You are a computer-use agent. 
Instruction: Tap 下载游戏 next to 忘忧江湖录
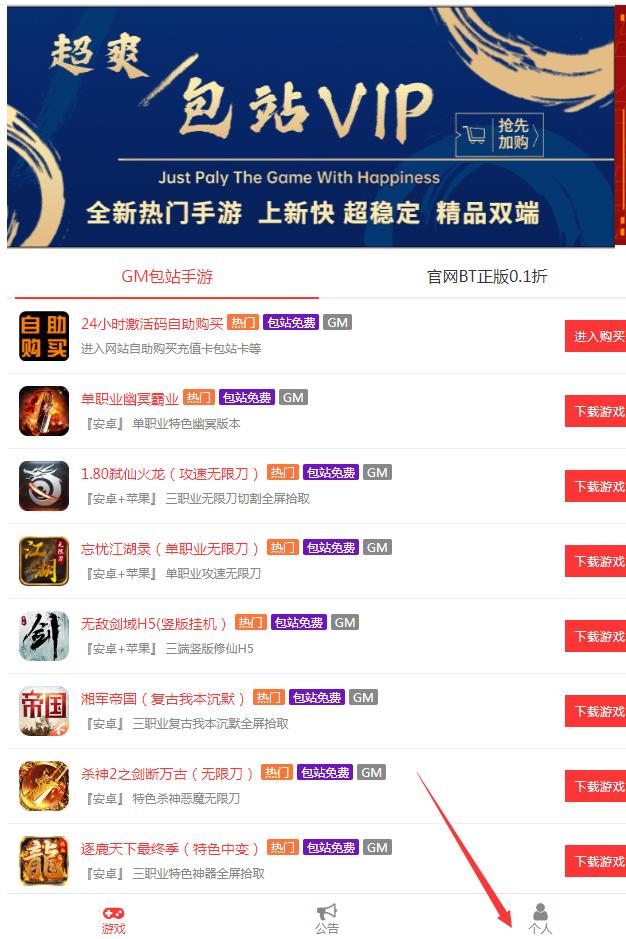tap(597, 561)
